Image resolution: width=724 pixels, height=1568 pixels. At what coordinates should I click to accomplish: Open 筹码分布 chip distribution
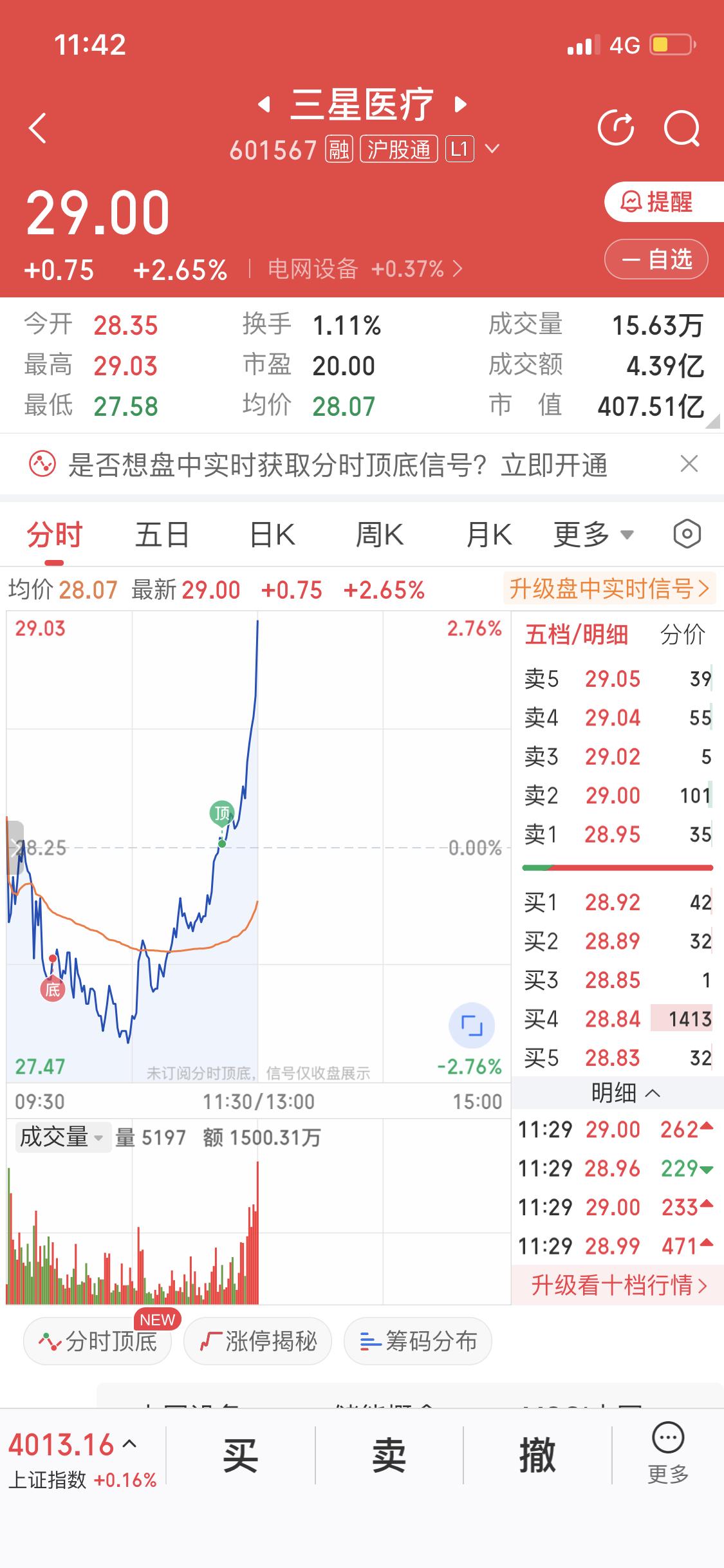418,1341
